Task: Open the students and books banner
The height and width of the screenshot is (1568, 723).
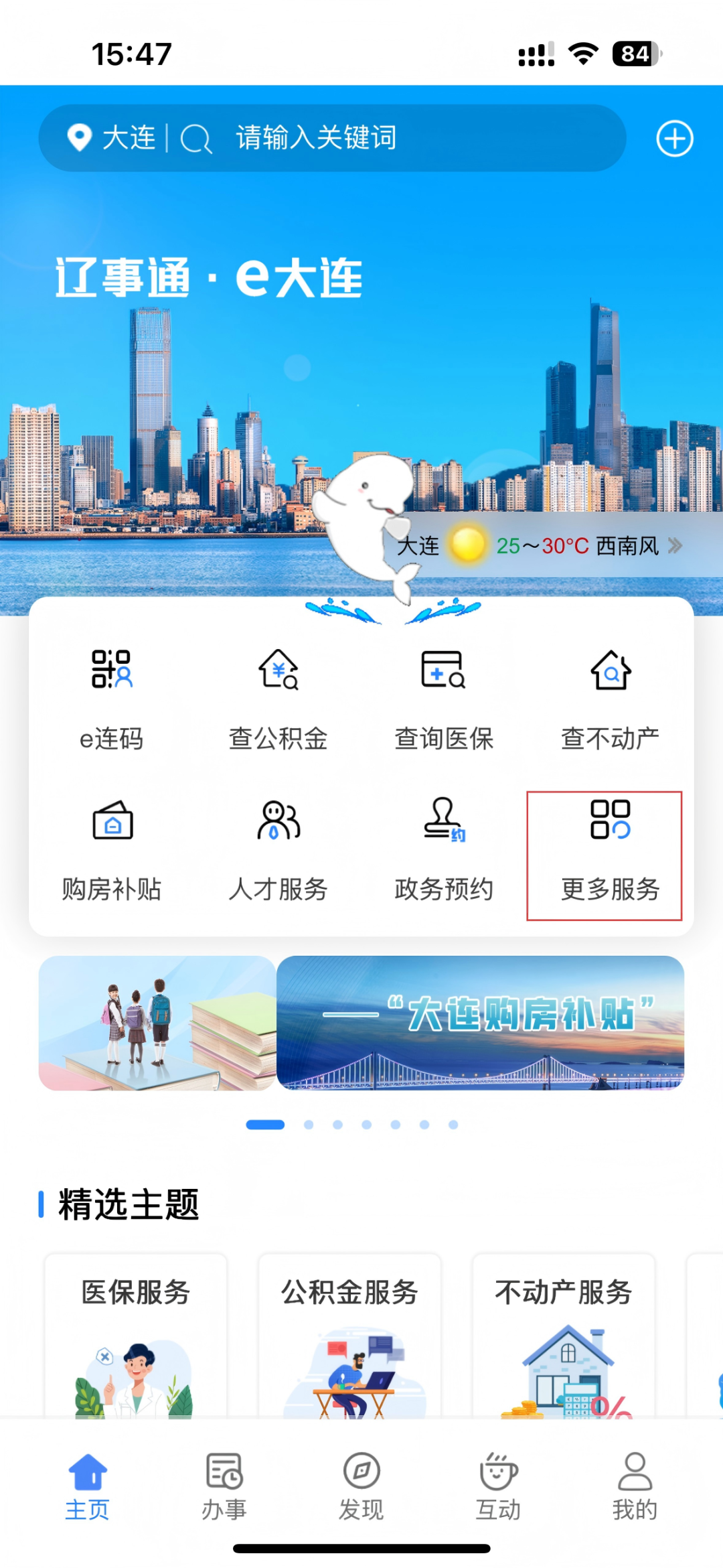Action: 157,1022
